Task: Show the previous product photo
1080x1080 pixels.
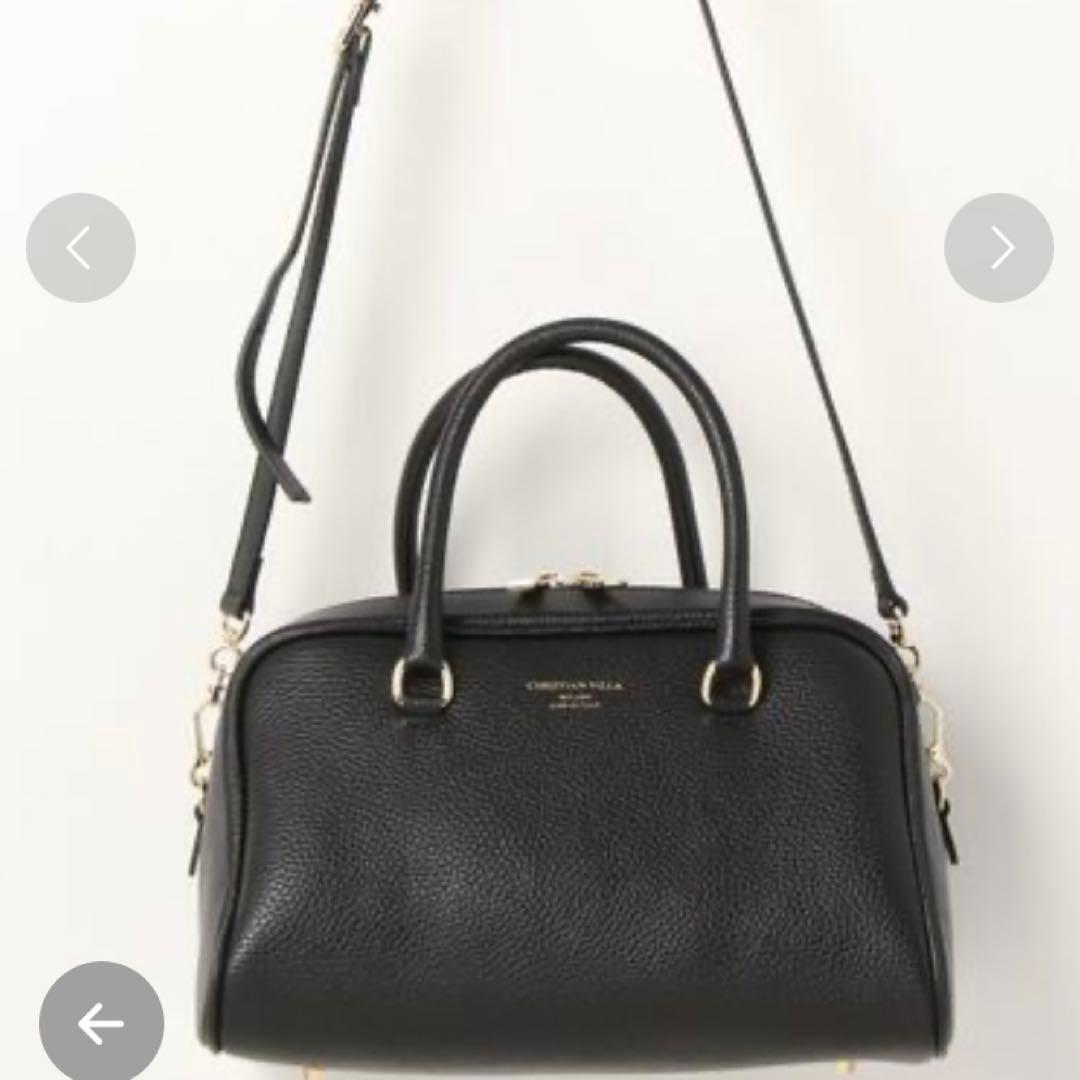Action: [x=80, y=248]
